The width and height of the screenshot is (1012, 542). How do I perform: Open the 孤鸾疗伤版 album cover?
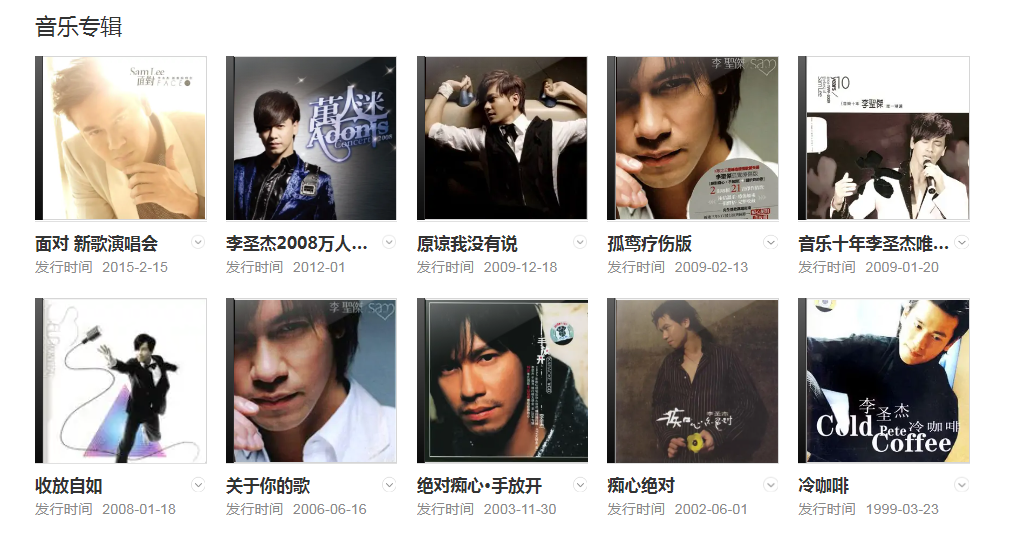693,138
